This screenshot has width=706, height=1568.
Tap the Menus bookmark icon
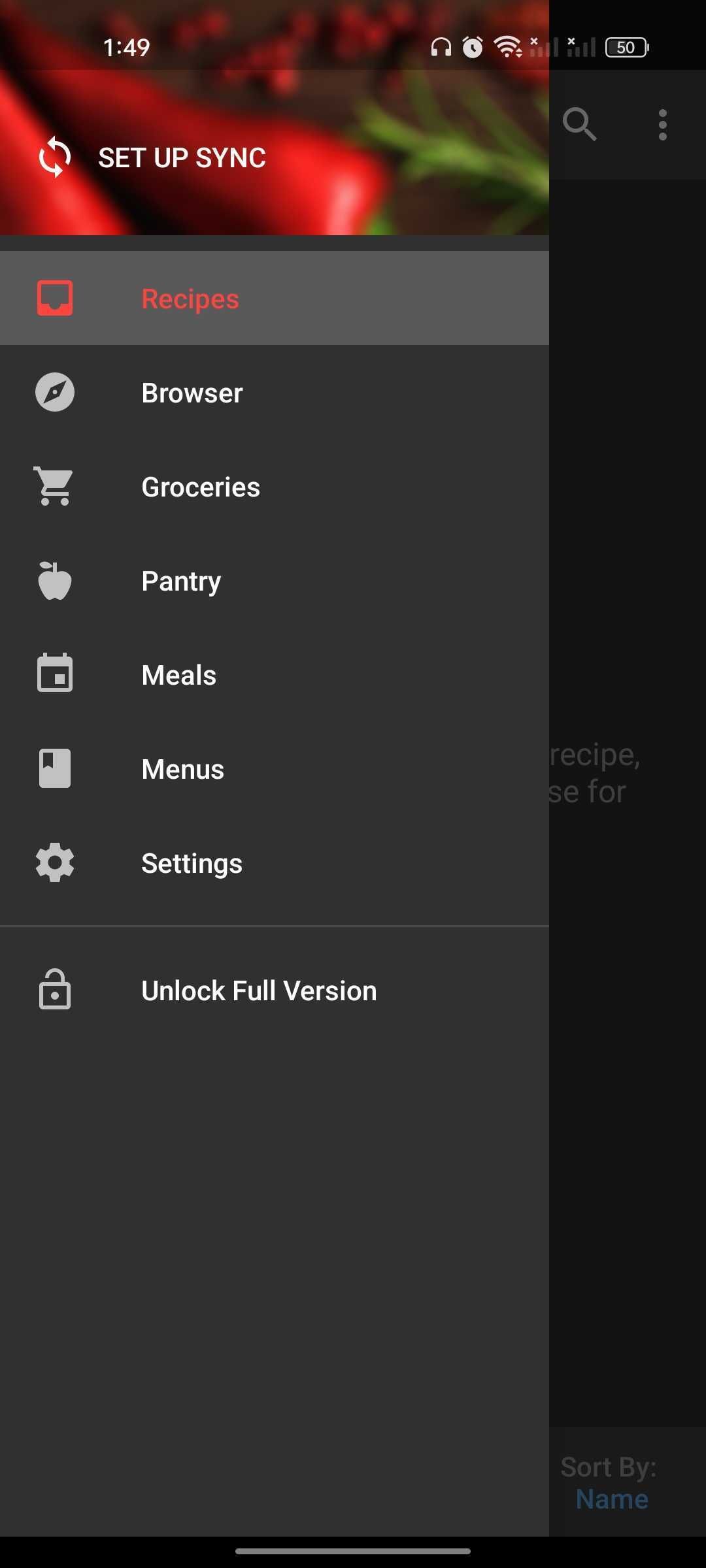click(x=55, y=768)
